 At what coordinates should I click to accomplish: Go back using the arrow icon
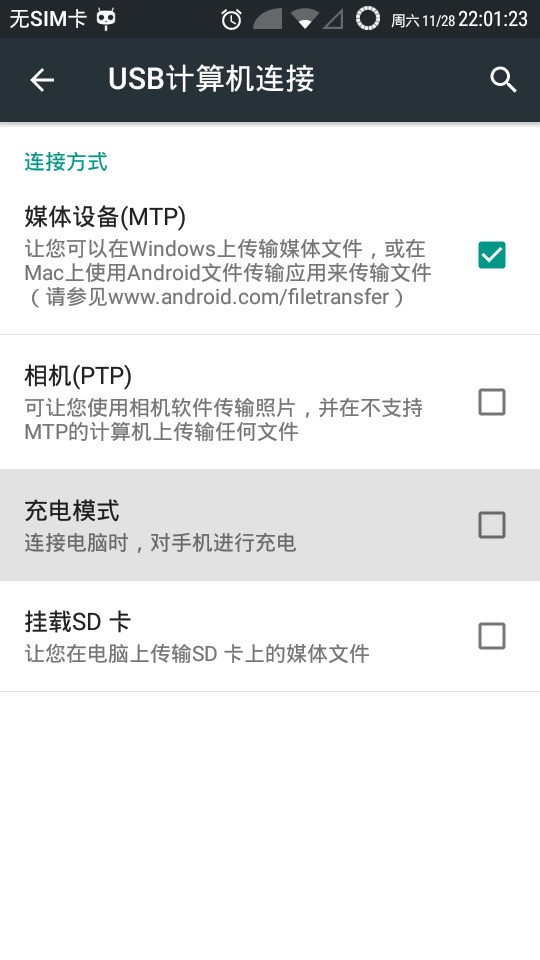tap(42, 80)
